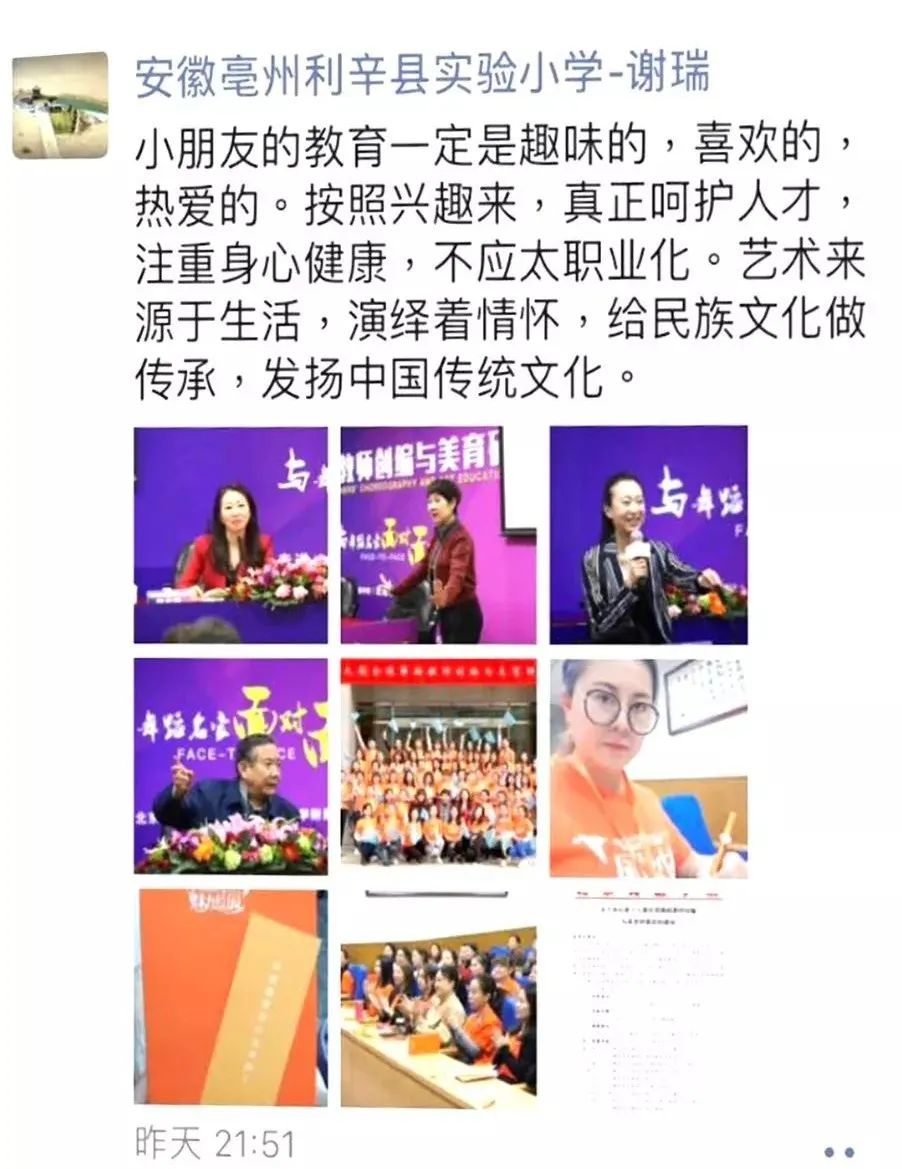The height and width of the screenshot is (1169, 902).
Task: Open photo of elderly man gesturing
Action: 231,765
